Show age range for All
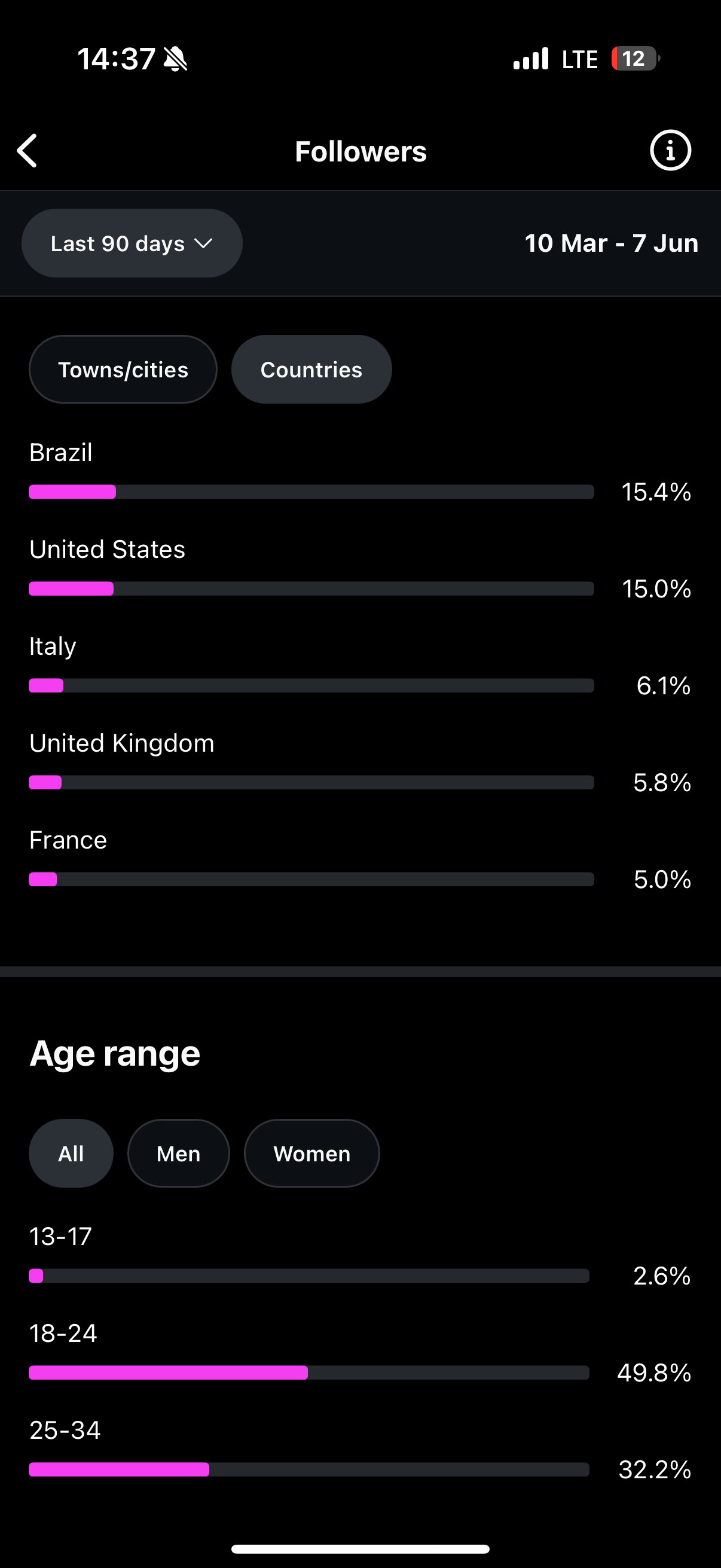Image resolution: width=721 pixels, height=1568 pixels. pyautogui.click(x=71, y=1154)
